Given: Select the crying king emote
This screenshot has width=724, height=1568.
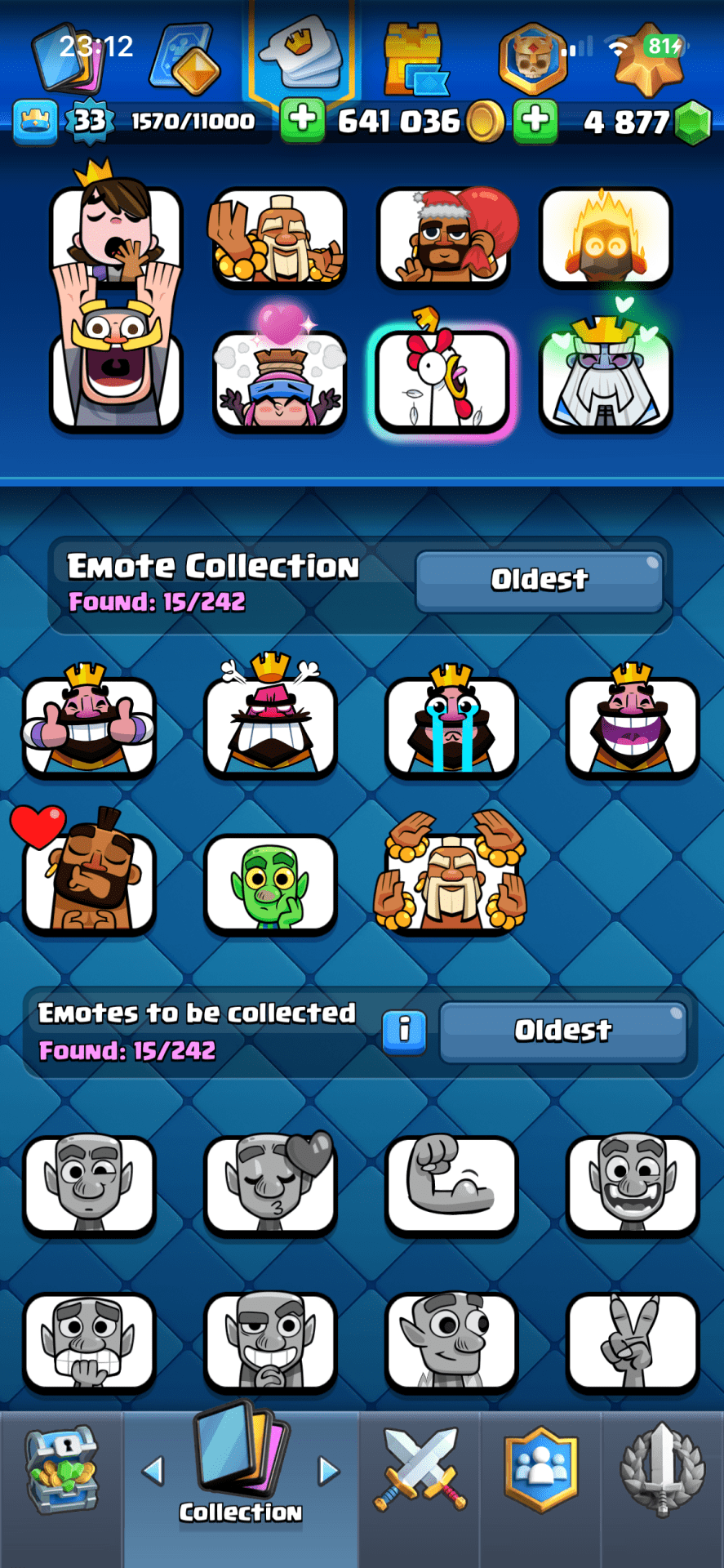Looking at the screenshot, I should [451, 724].
